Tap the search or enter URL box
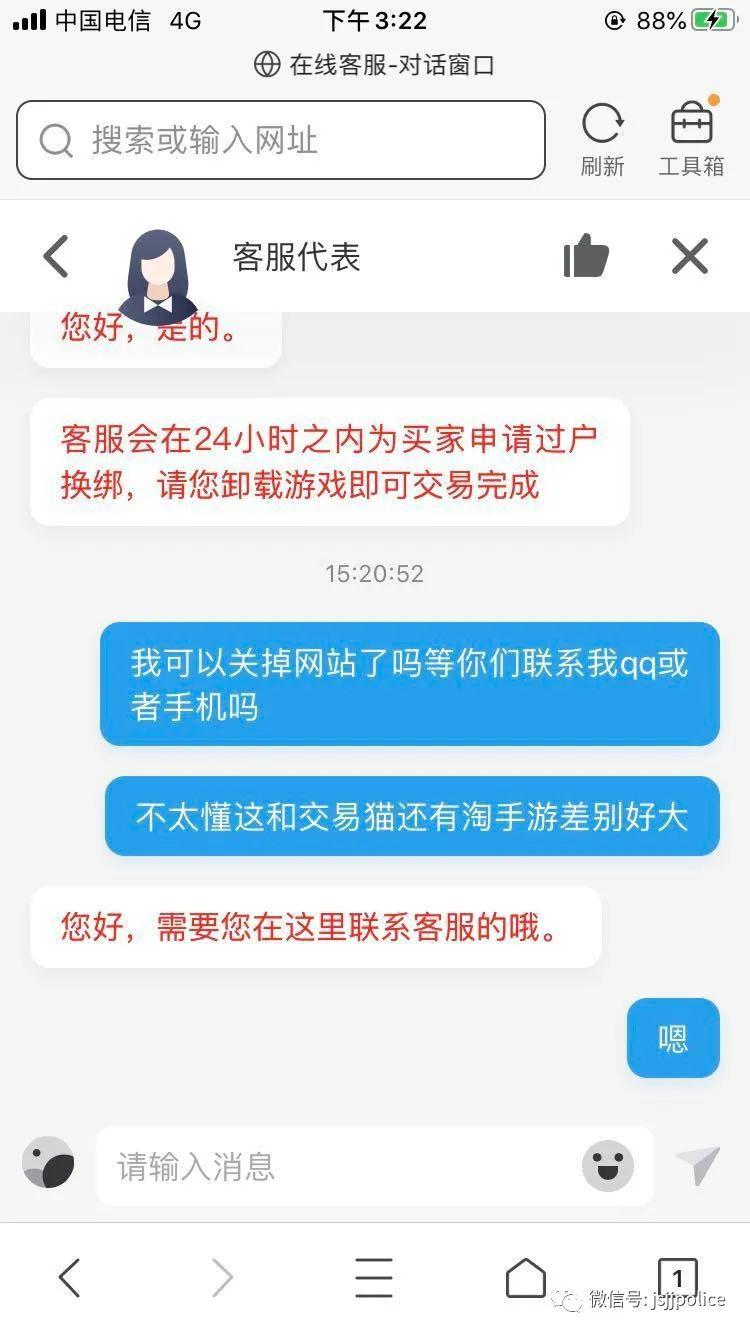Screen dimensions: 750x1334 pyautogui.click(x=280, y=140)
